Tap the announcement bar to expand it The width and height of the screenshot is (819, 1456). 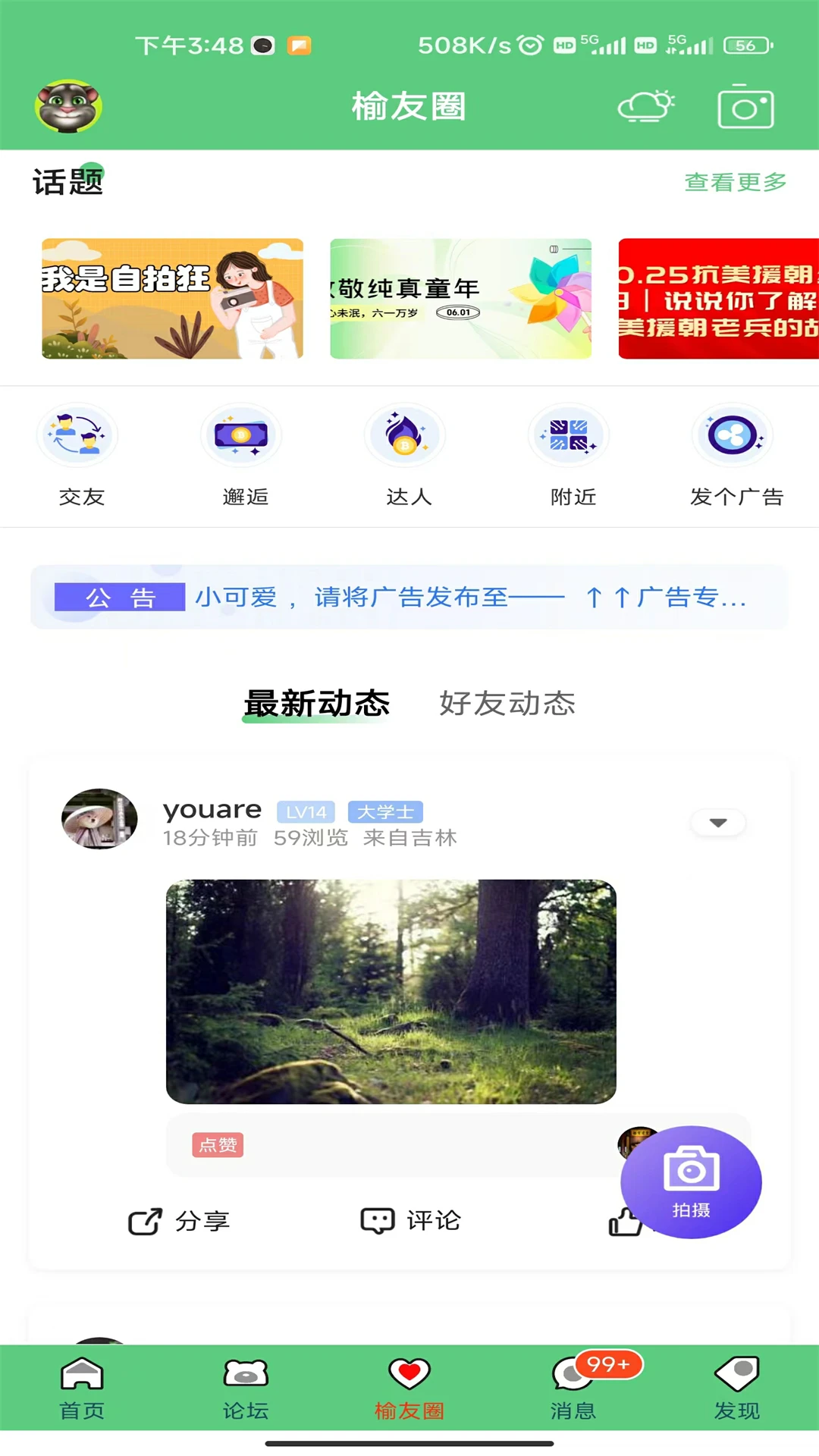(409, 598)
